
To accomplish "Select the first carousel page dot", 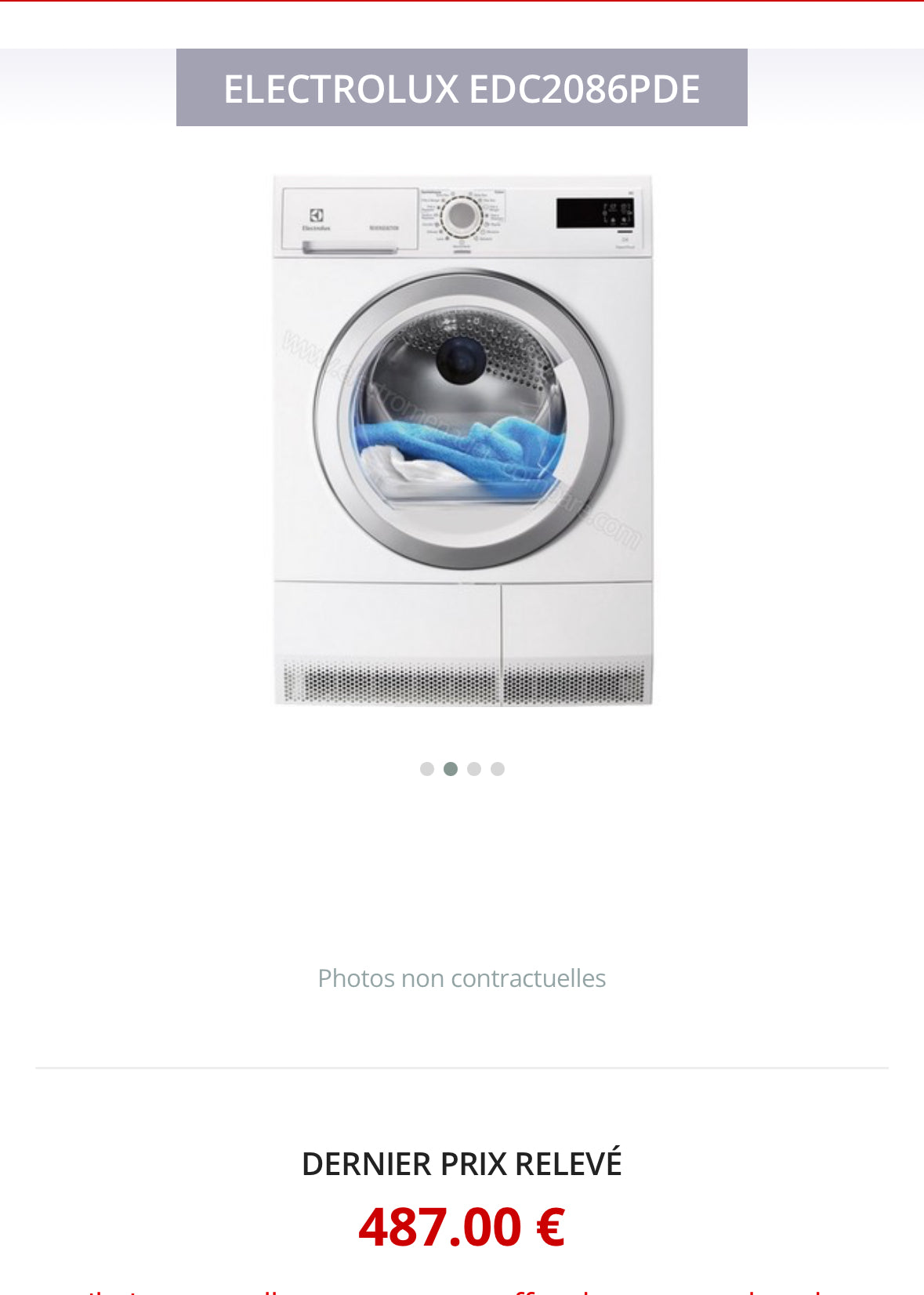I will click(x=427, y=769).
